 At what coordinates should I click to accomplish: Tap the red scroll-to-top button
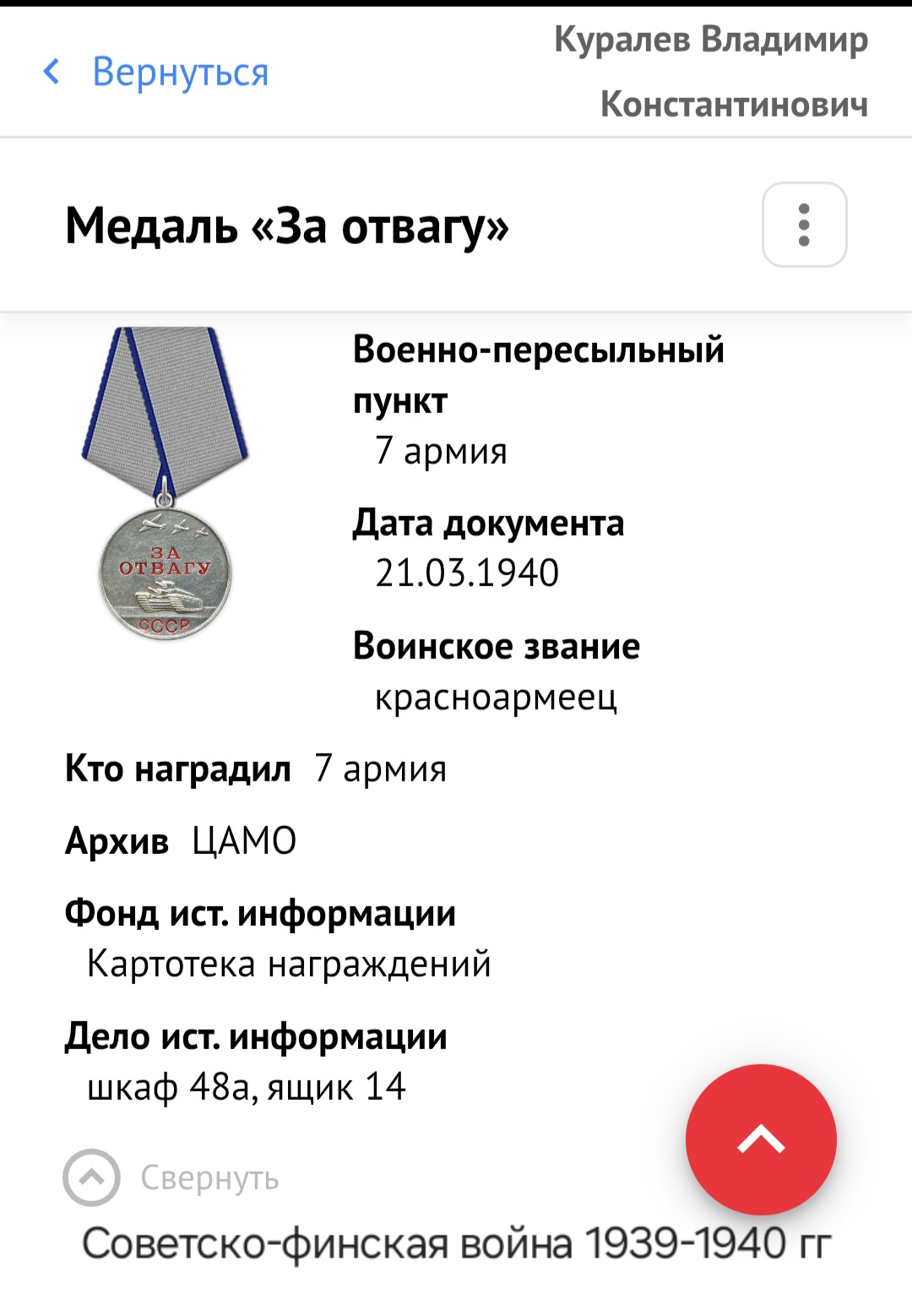pos(761,1139)
